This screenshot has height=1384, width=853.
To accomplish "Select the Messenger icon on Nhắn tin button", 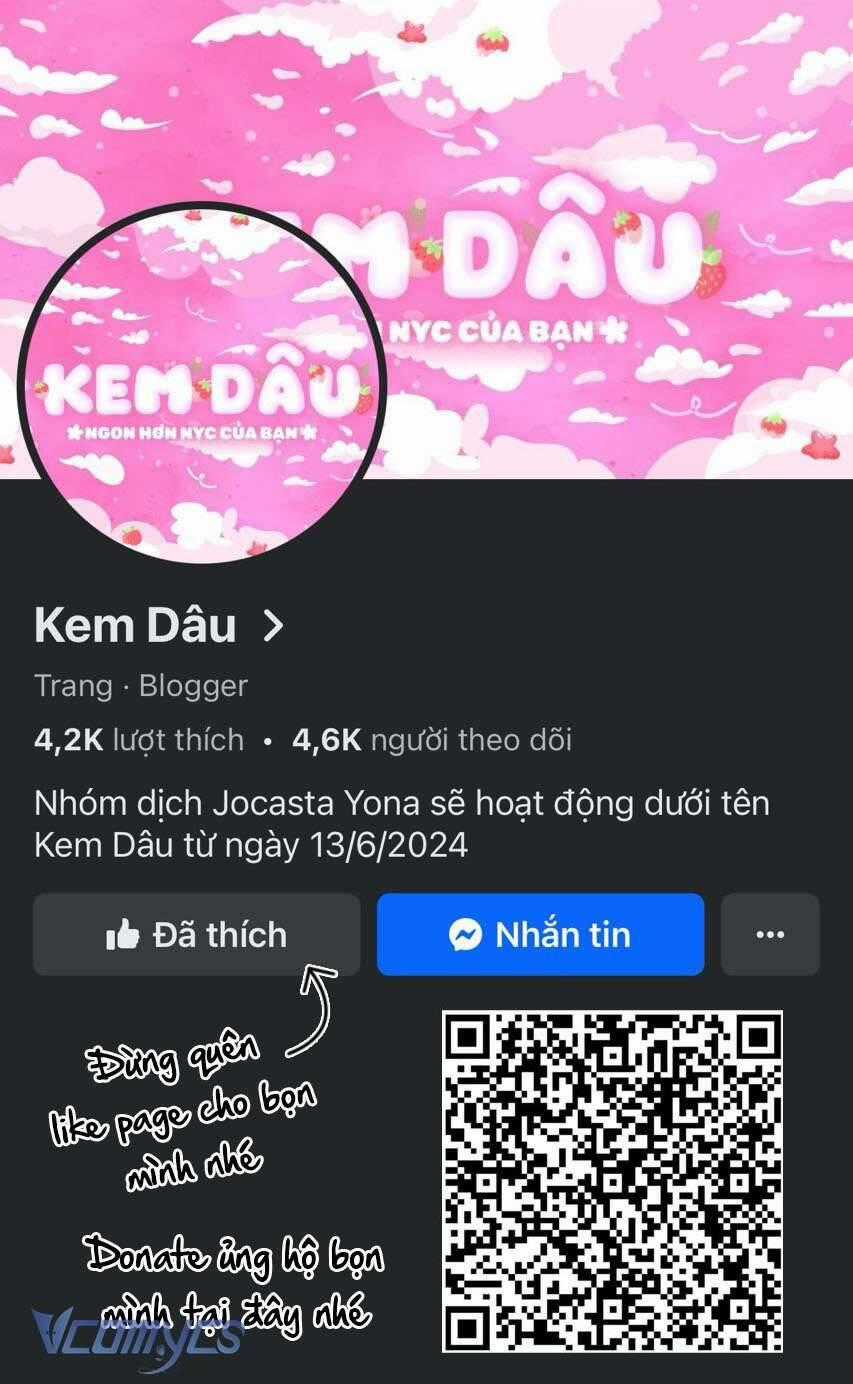I will (x=466, y=934).
